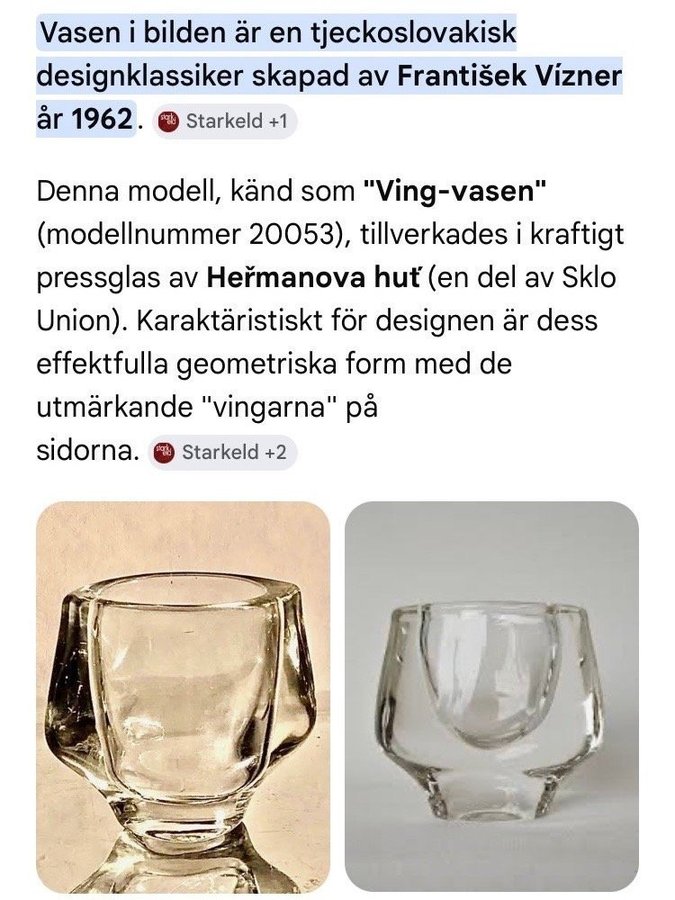View the vase photo with gray background
Viewport: 675px width, 900px height.
tap(491, 696)
